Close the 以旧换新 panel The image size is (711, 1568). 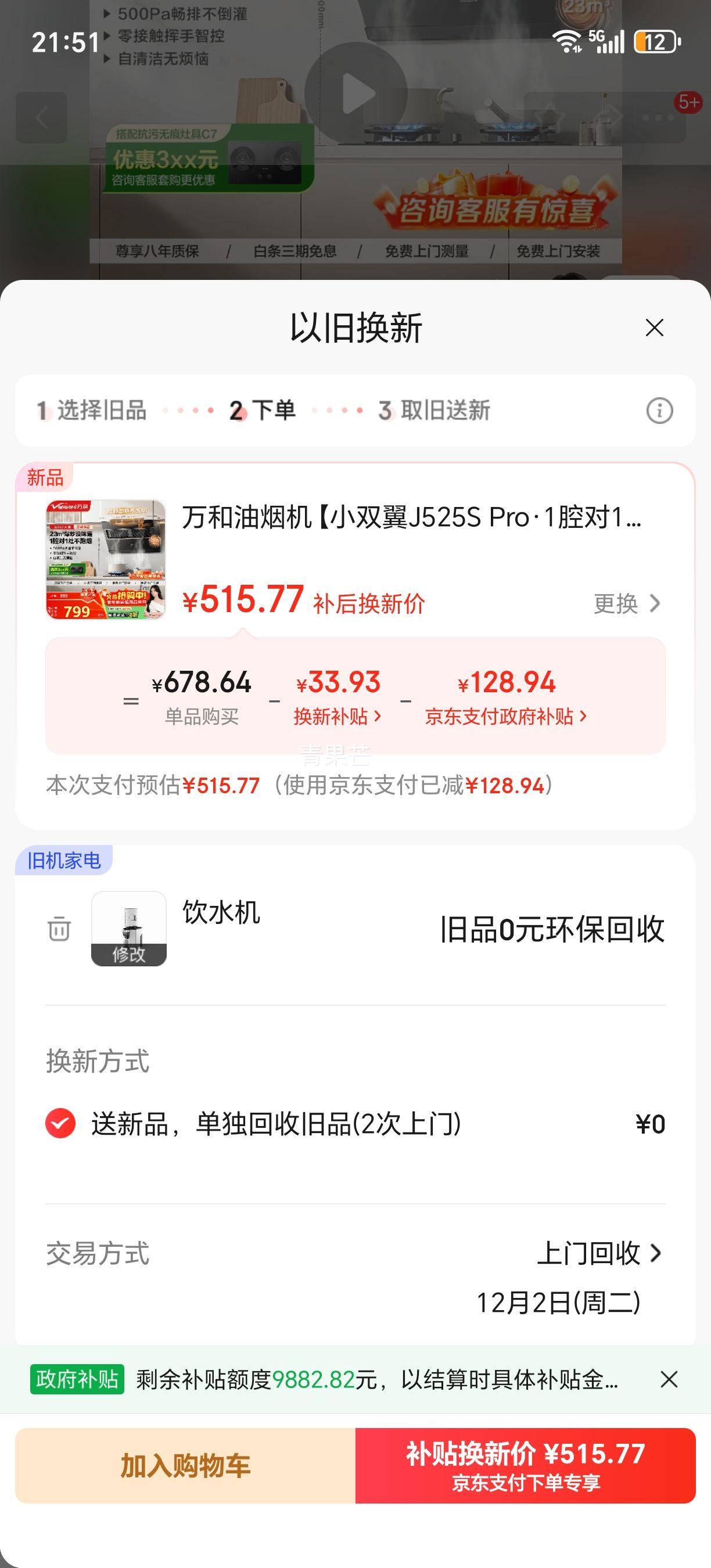point(655,328)
